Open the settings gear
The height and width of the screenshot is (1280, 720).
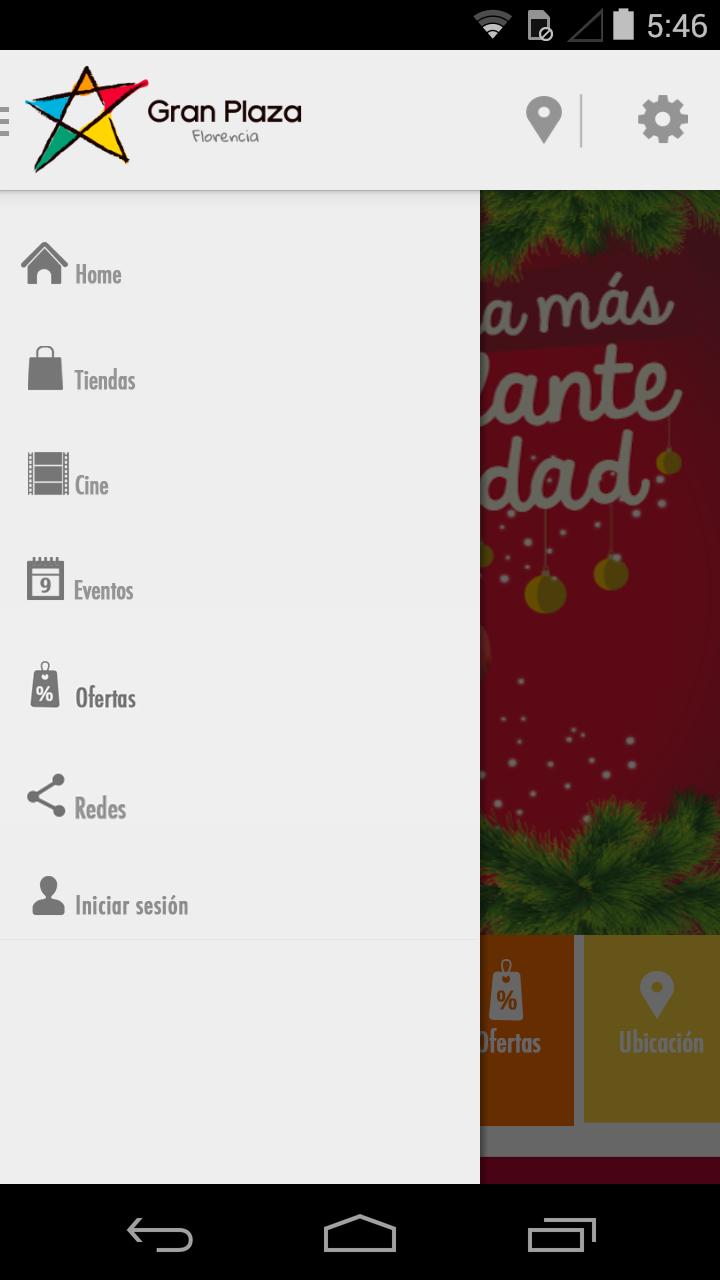(662, 120)
